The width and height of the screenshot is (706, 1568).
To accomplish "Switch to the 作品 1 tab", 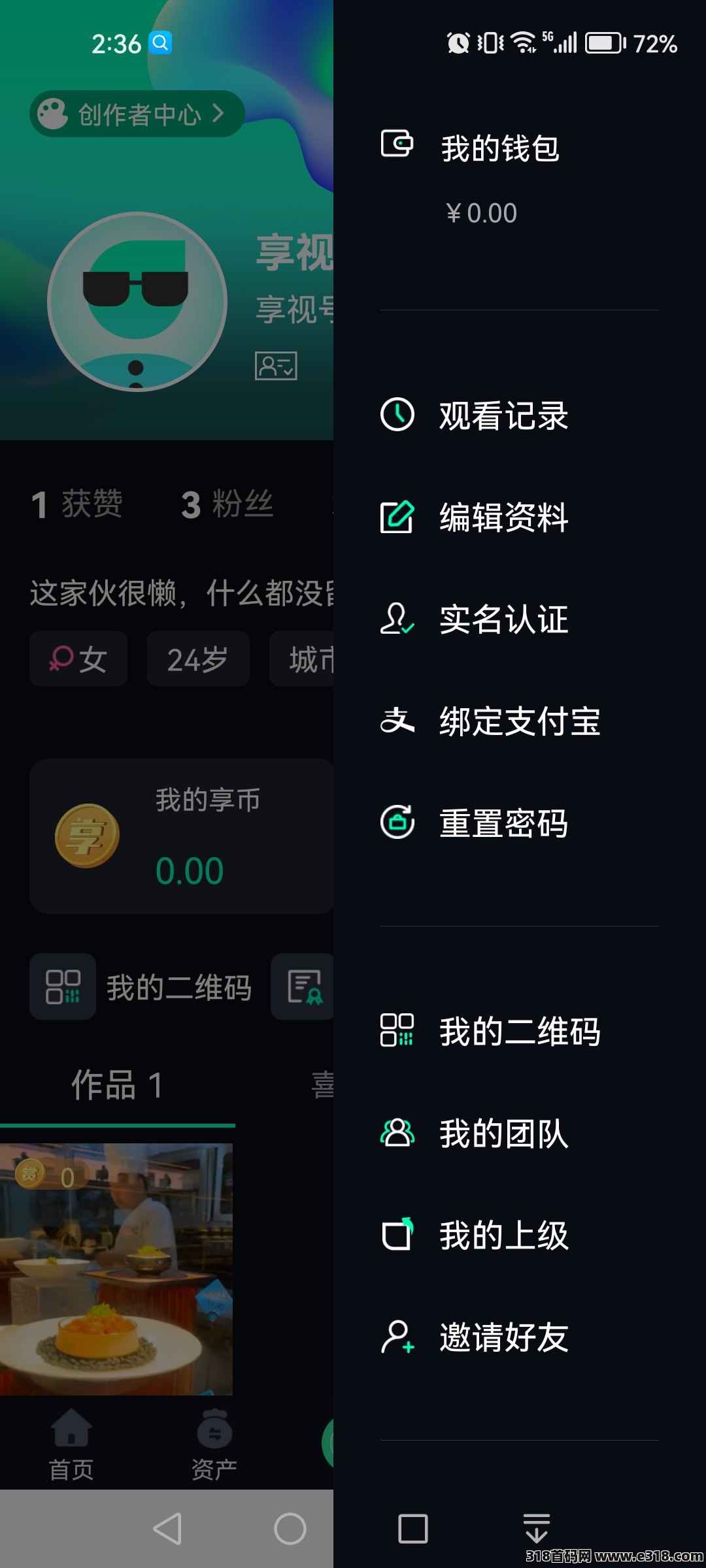I will (x=117, y=1085).
